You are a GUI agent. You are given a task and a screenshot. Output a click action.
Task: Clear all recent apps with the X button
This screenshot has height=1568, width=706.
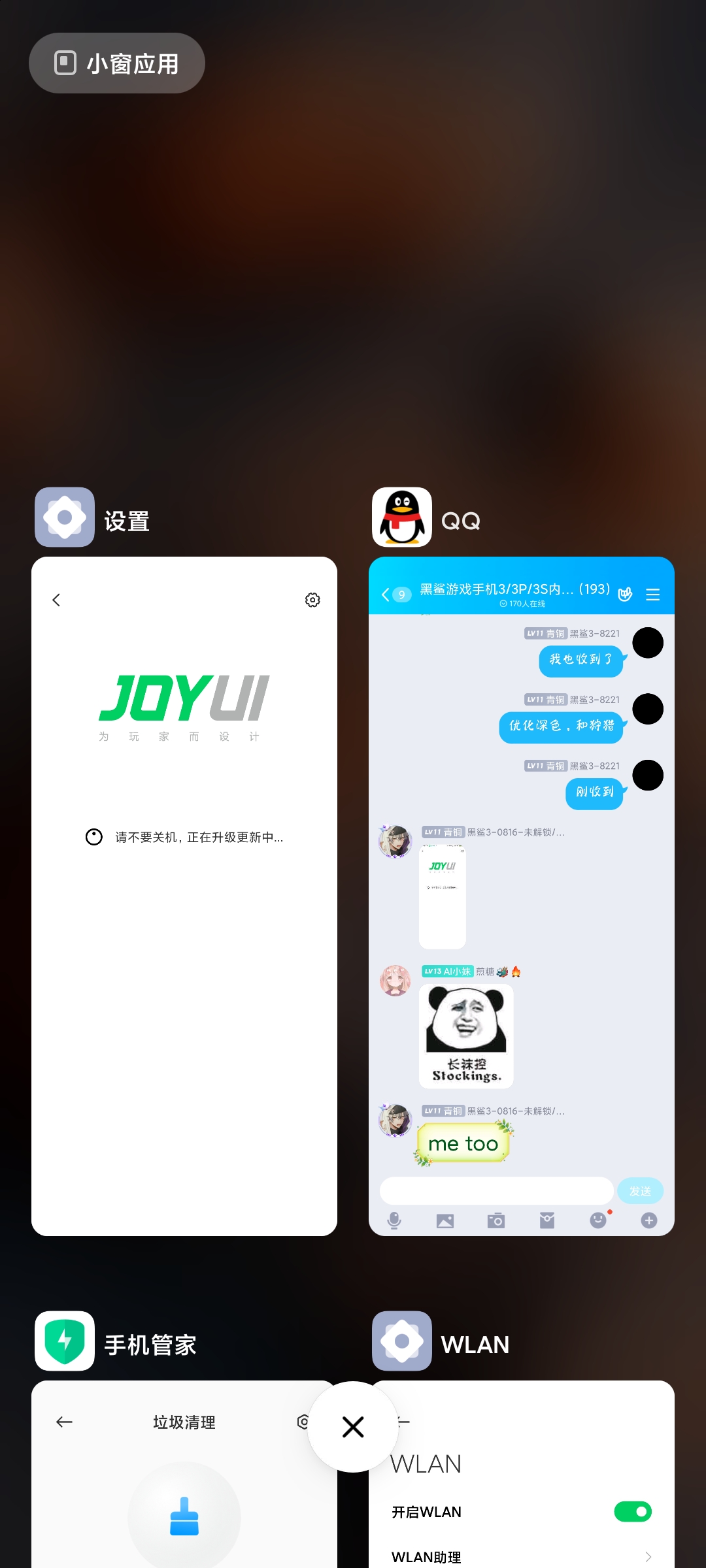click(x=353, y=1427)
